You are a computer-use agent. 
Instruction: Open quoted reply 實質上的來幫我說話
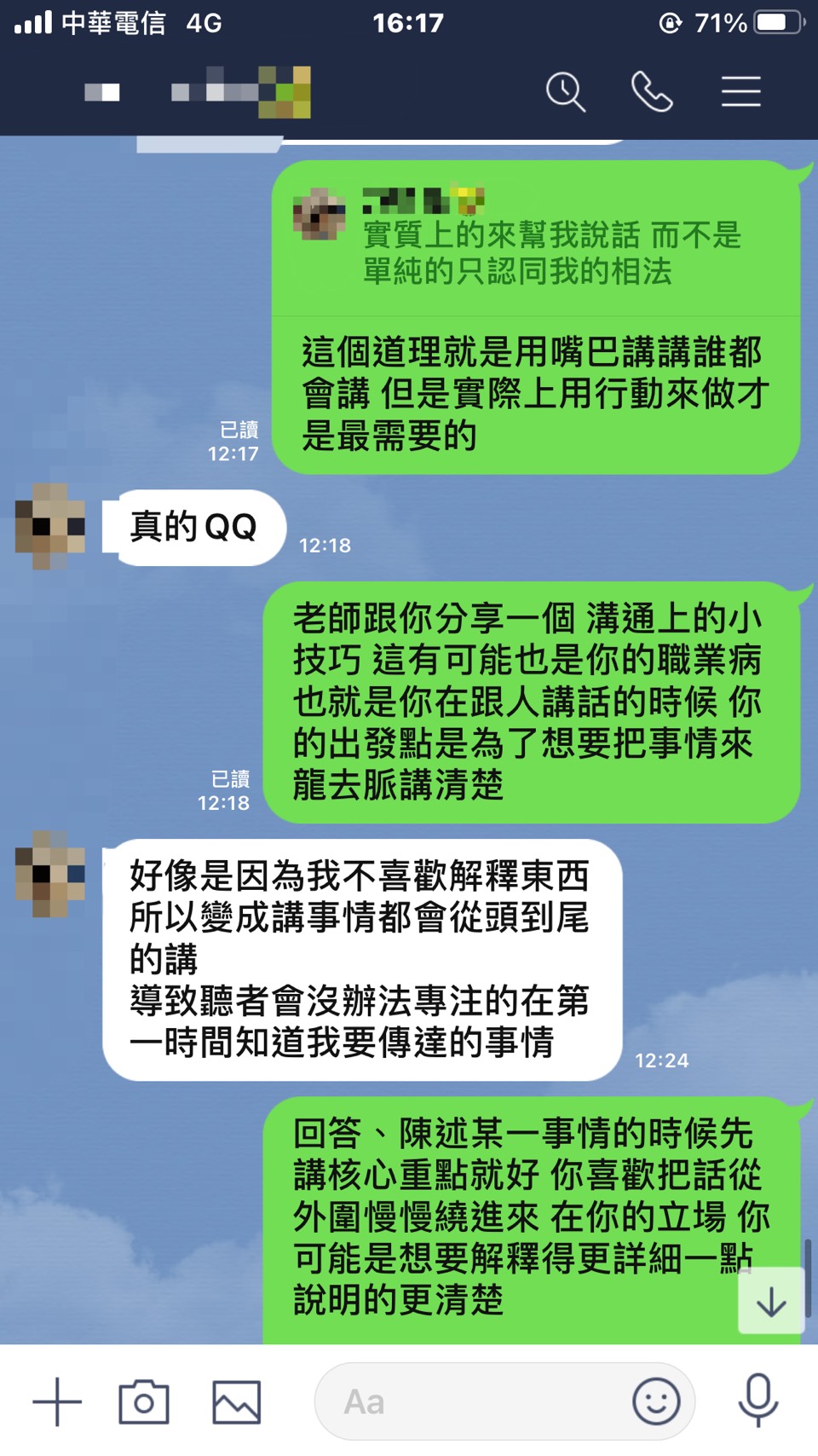tap(535, 240)
